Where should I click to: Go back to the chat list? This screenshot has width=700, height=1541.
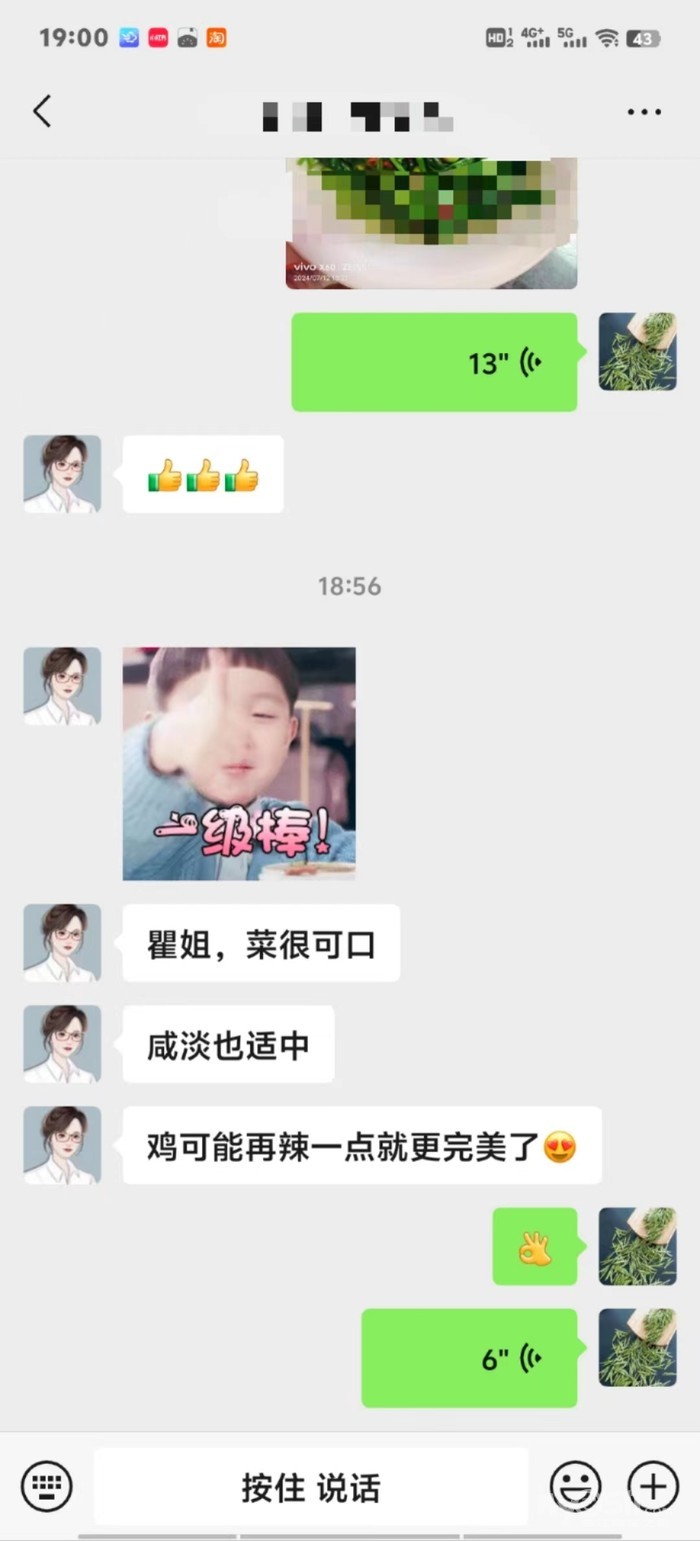42,111
